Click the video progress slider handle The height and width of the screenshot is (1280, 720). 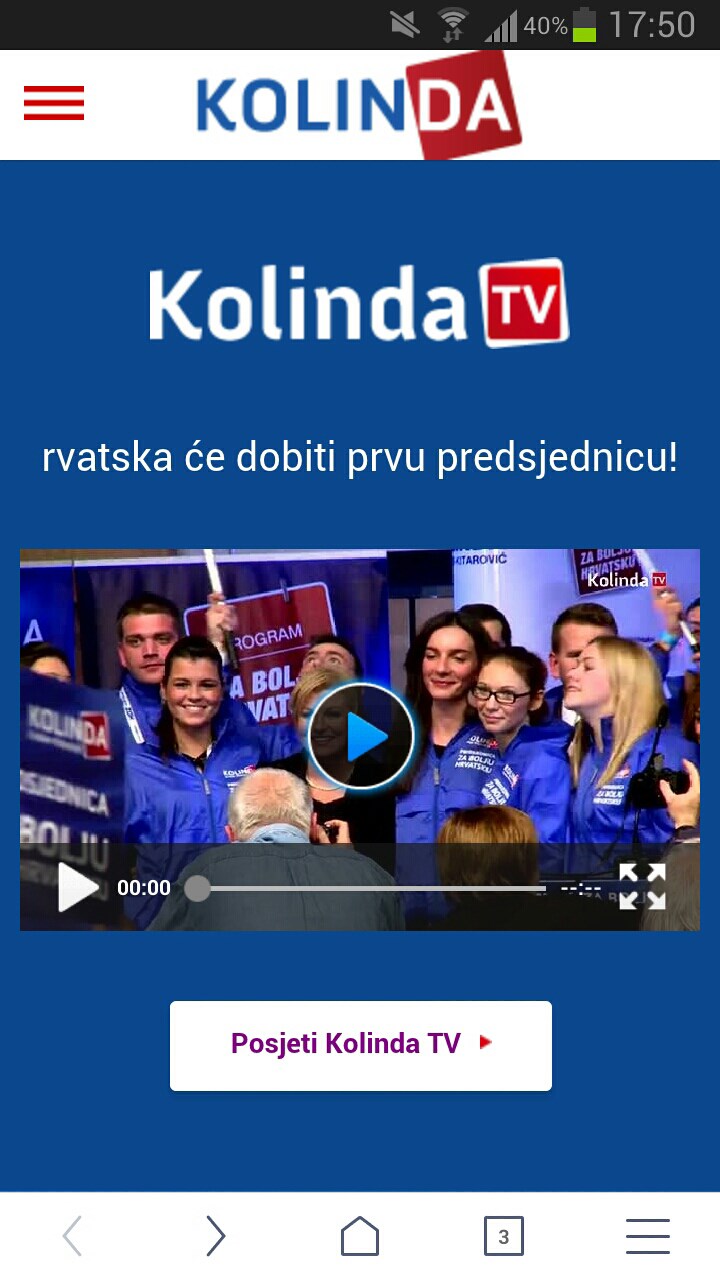click(198, 887)
